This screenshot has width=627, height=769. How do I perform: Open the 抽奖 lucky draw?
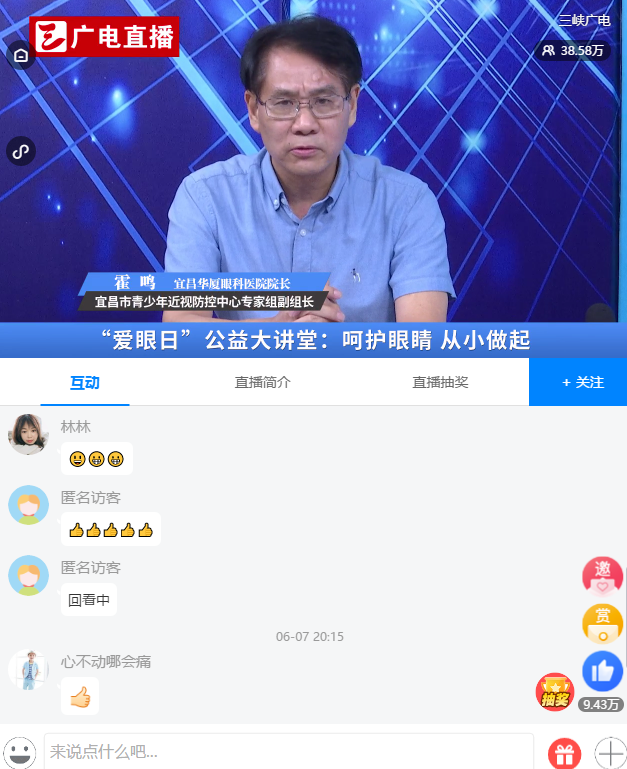[x=555, y=692]
